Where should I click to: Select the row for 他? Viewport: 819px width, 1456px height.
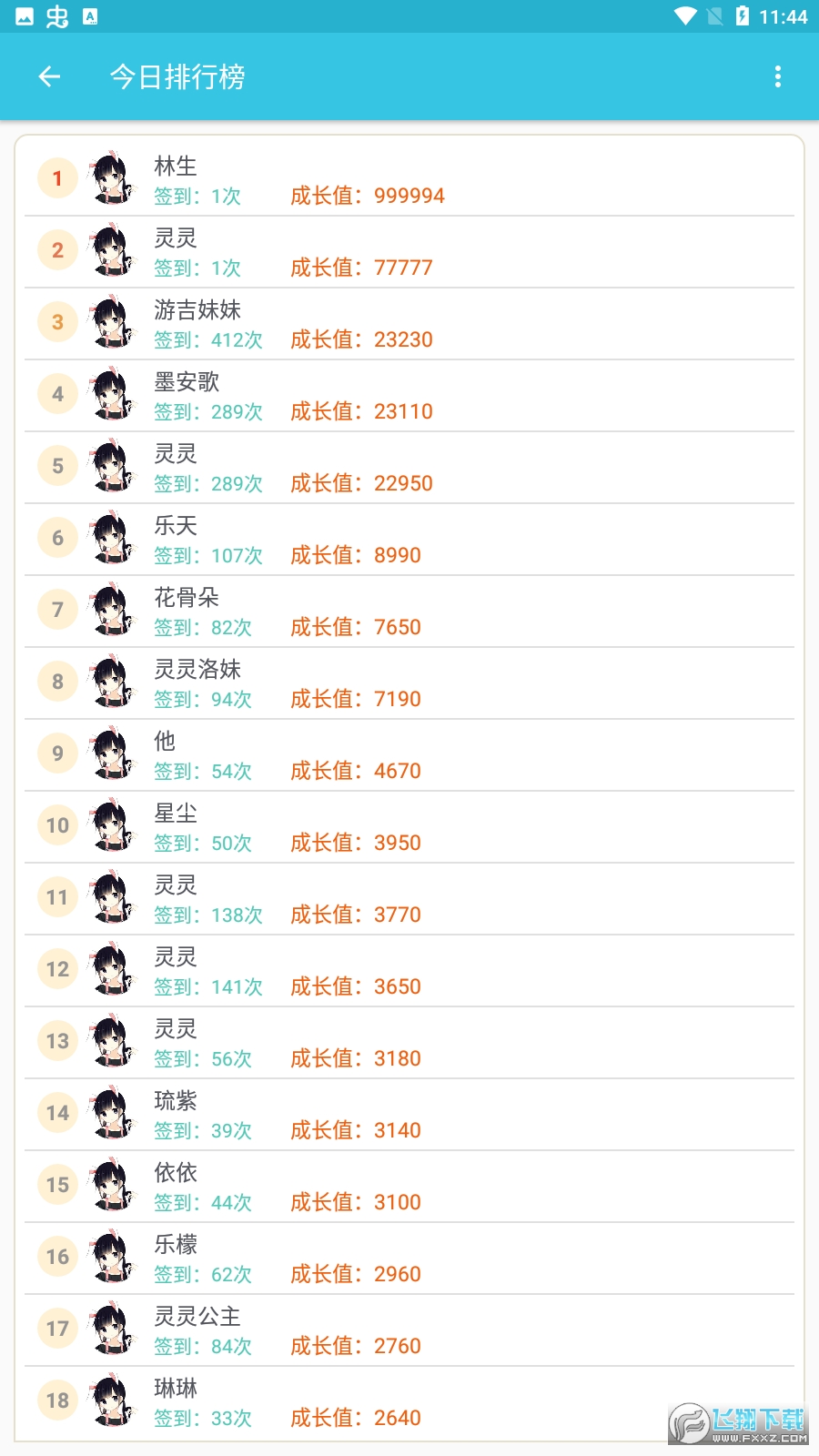[409, 754]
